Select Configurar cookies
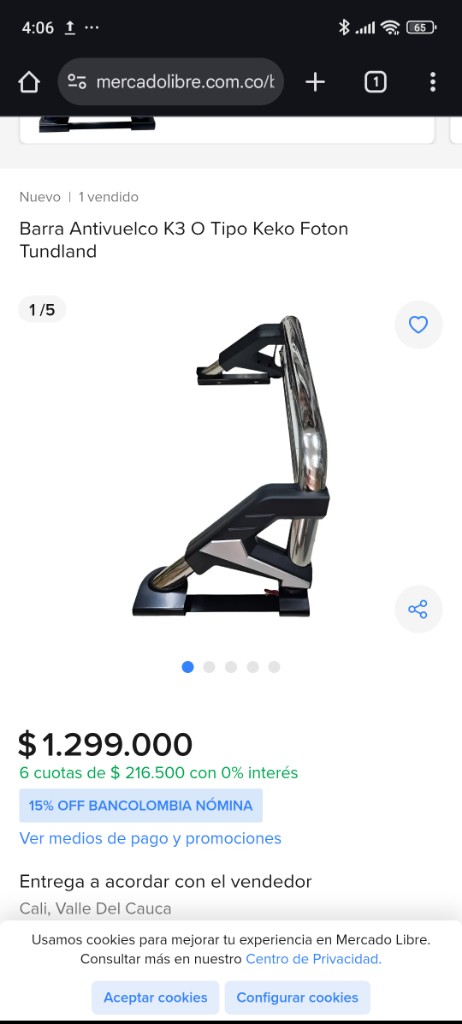Viewport: 462px width, 1024px height. [297, 998]
